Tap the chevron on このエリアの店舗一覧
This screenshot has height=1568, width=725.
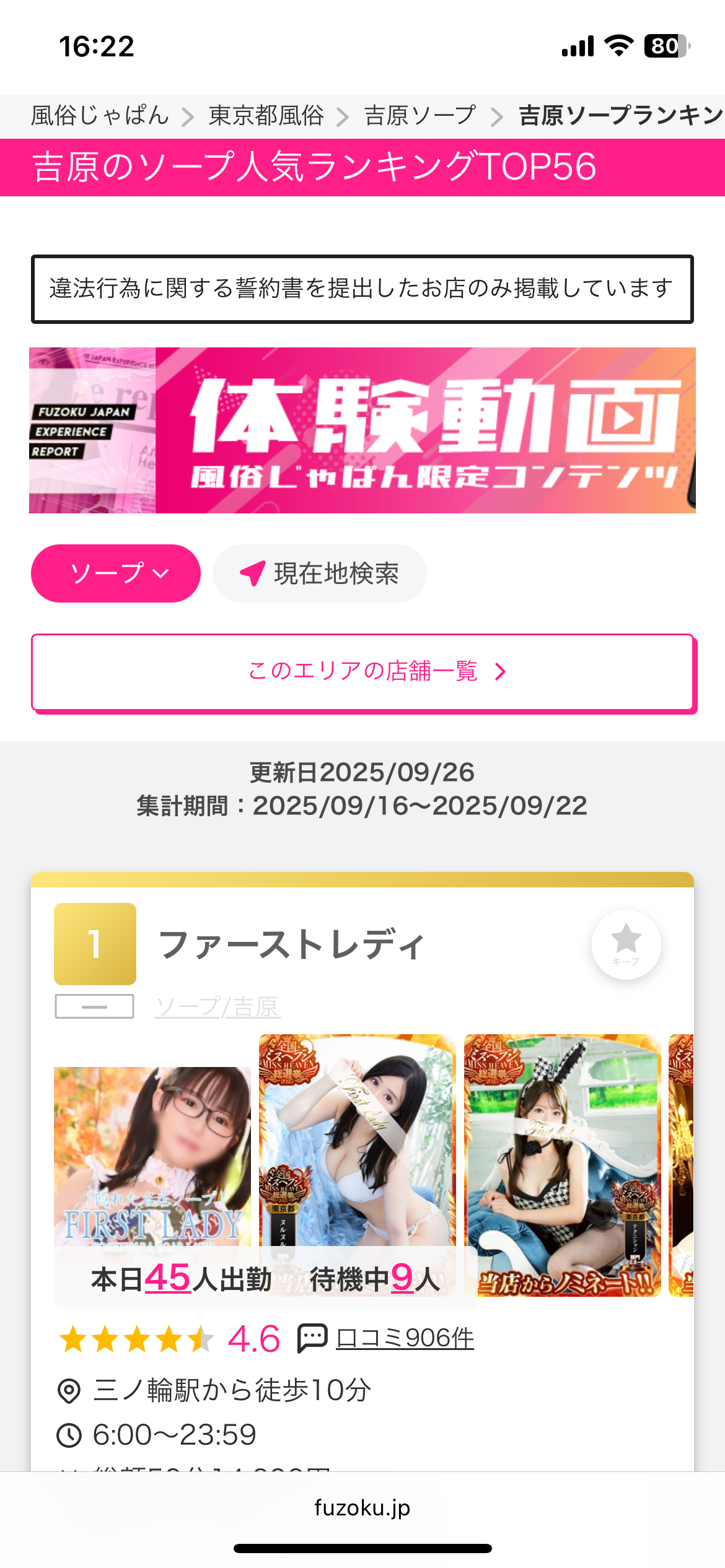501,671
